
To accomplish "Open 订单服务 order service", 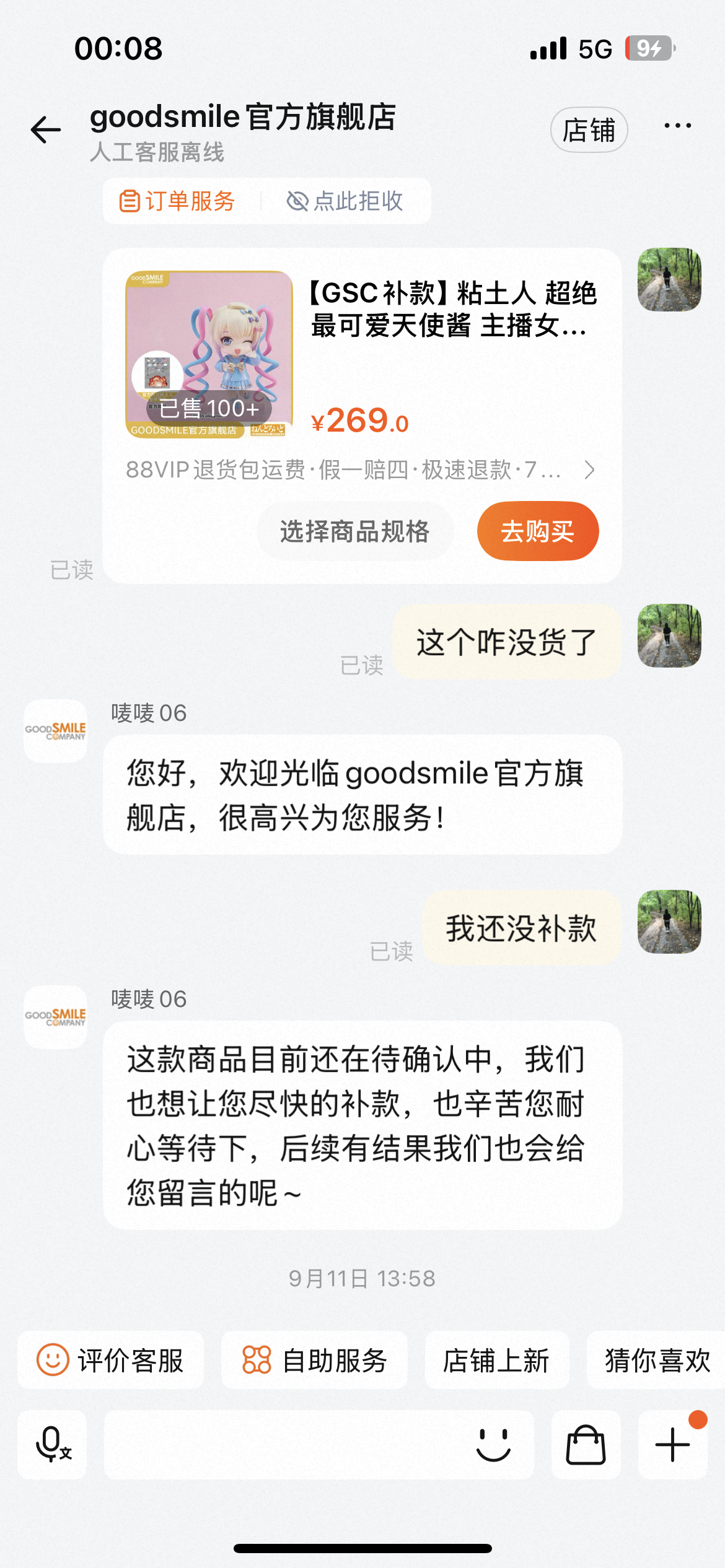I will point(178,201).
